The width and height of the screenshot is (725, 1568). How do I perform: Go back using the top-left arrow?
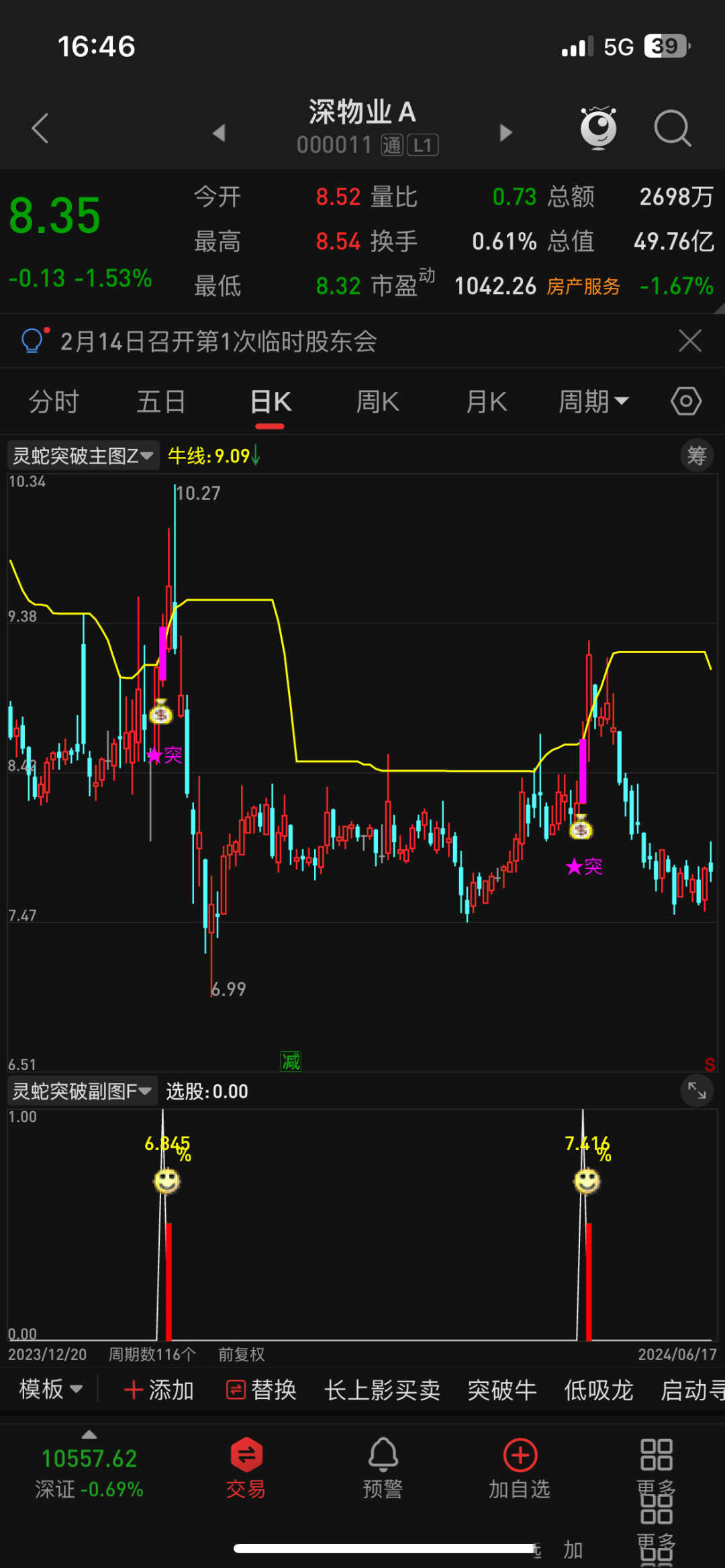[x=40, y=128]
